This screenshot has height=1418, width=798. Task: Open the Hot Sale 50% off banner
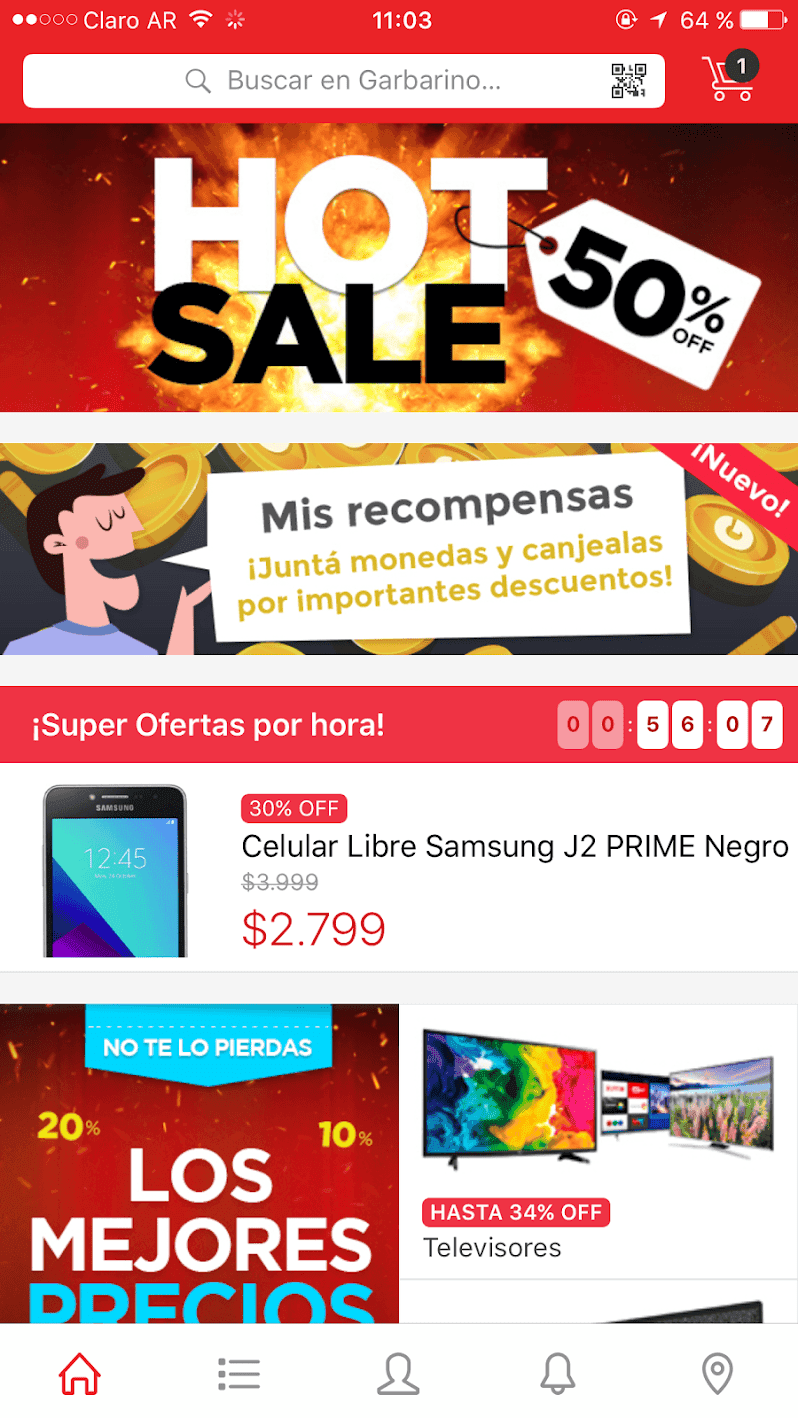point(399,268)
